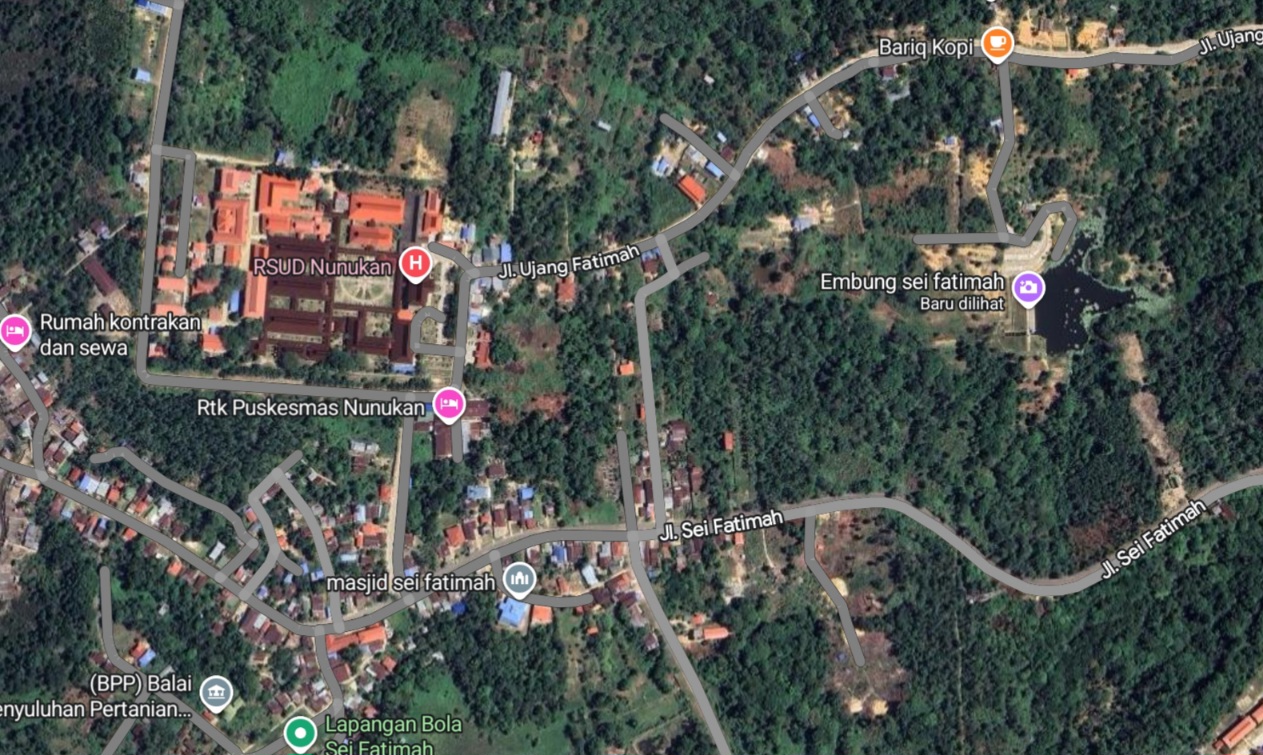Select the masjid sei fatimah mosque marker
This screenshot has height=755, width=1263.
518,579
